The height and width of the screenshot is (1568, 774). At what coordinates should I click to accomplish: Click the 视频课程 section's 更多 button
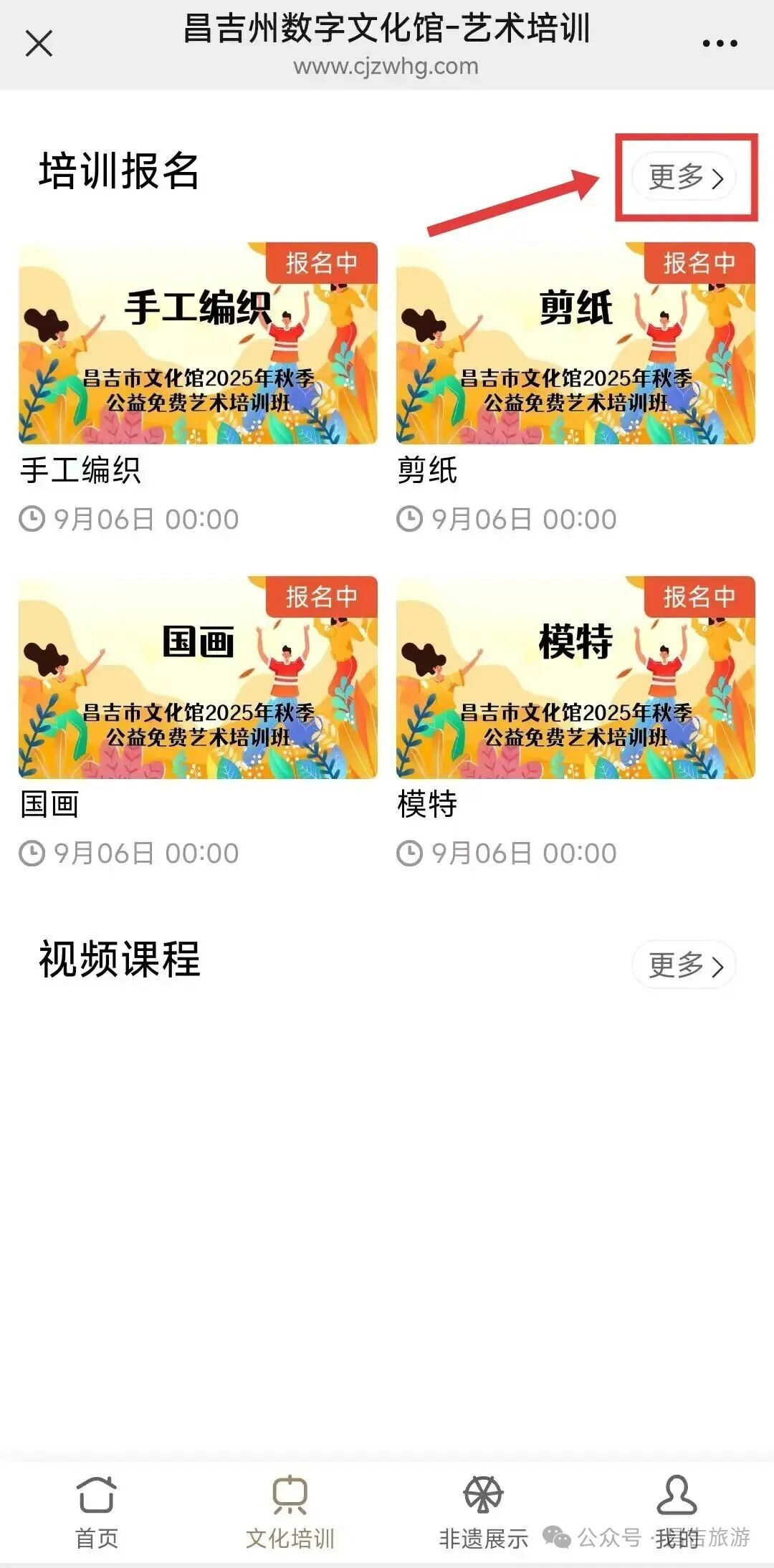(684, 965)
